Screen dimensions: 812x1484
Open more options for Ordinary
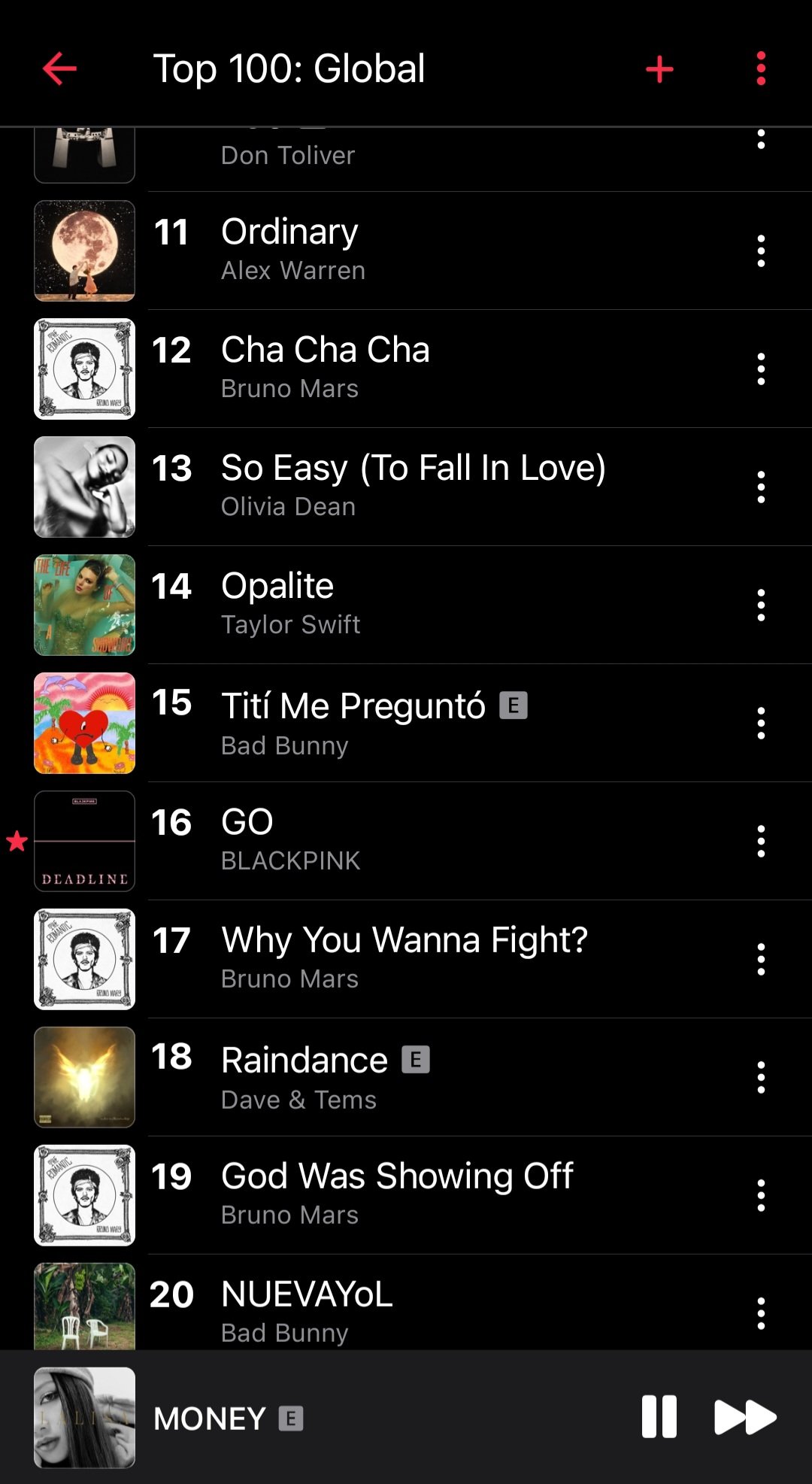pos(761,250)
